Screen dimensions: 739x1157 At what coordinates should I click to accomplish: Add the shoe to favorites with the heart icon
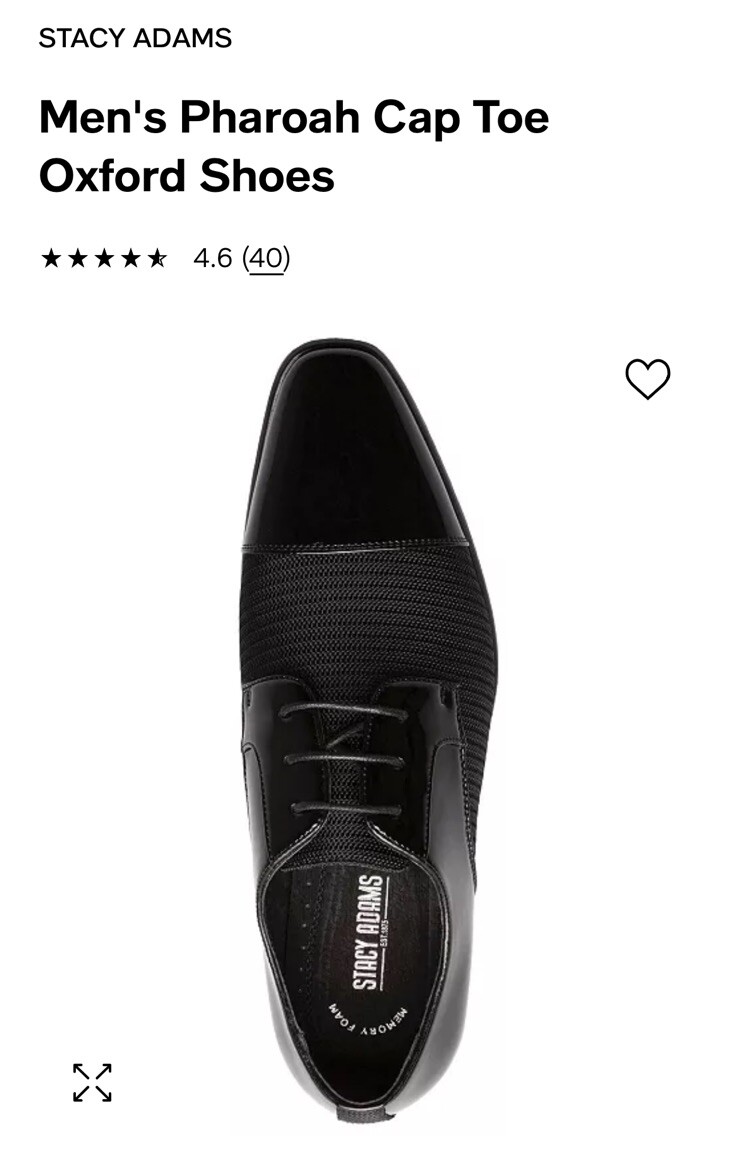click(647, 379)
